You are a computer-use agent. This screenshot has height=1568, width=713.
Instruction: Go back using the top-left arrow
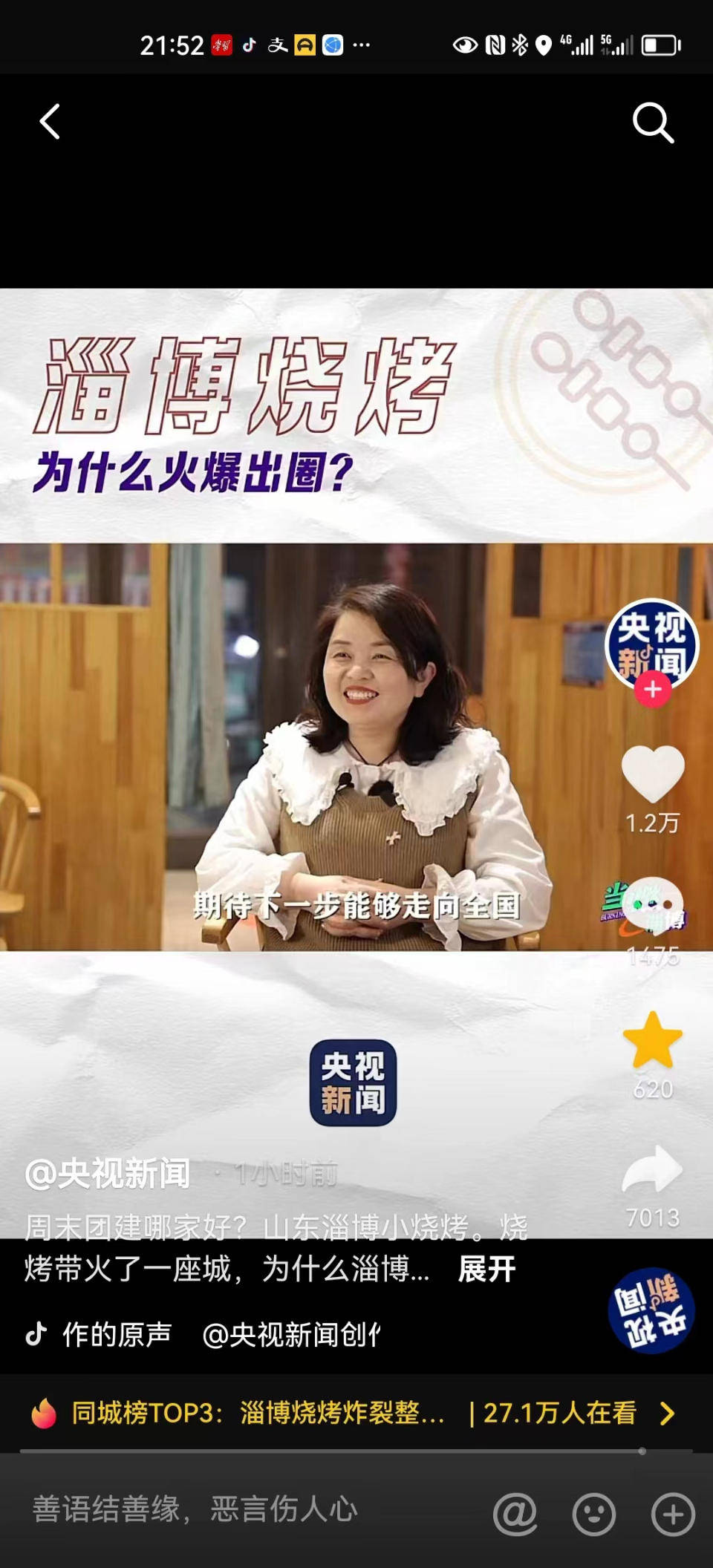coord(49,122)
